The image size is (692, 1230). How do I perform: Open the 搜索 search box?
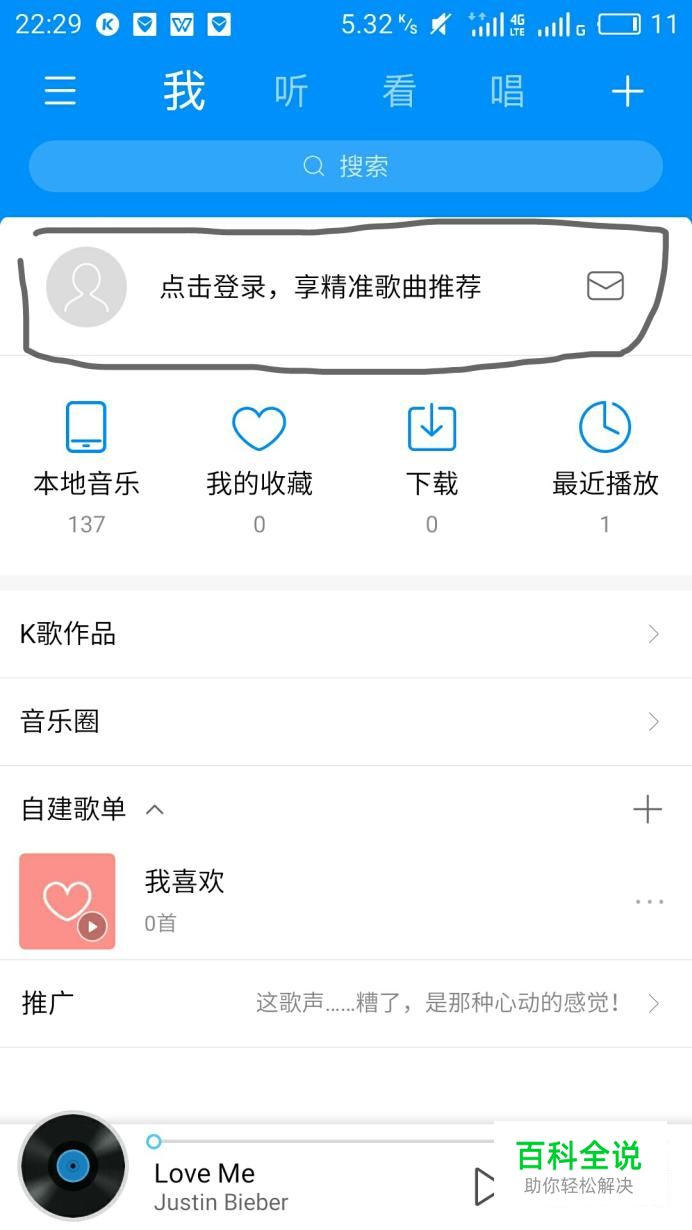[x=345, y=166]
